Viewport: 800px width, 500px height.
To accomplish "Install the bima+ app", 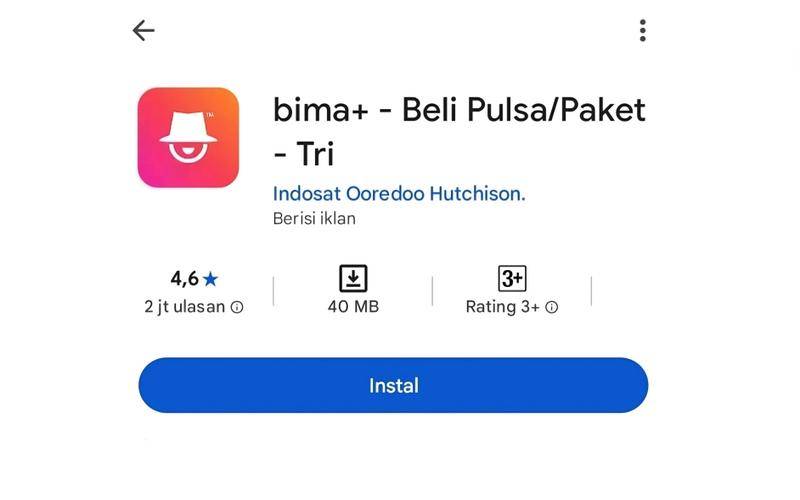I will (x=393, y=385).
